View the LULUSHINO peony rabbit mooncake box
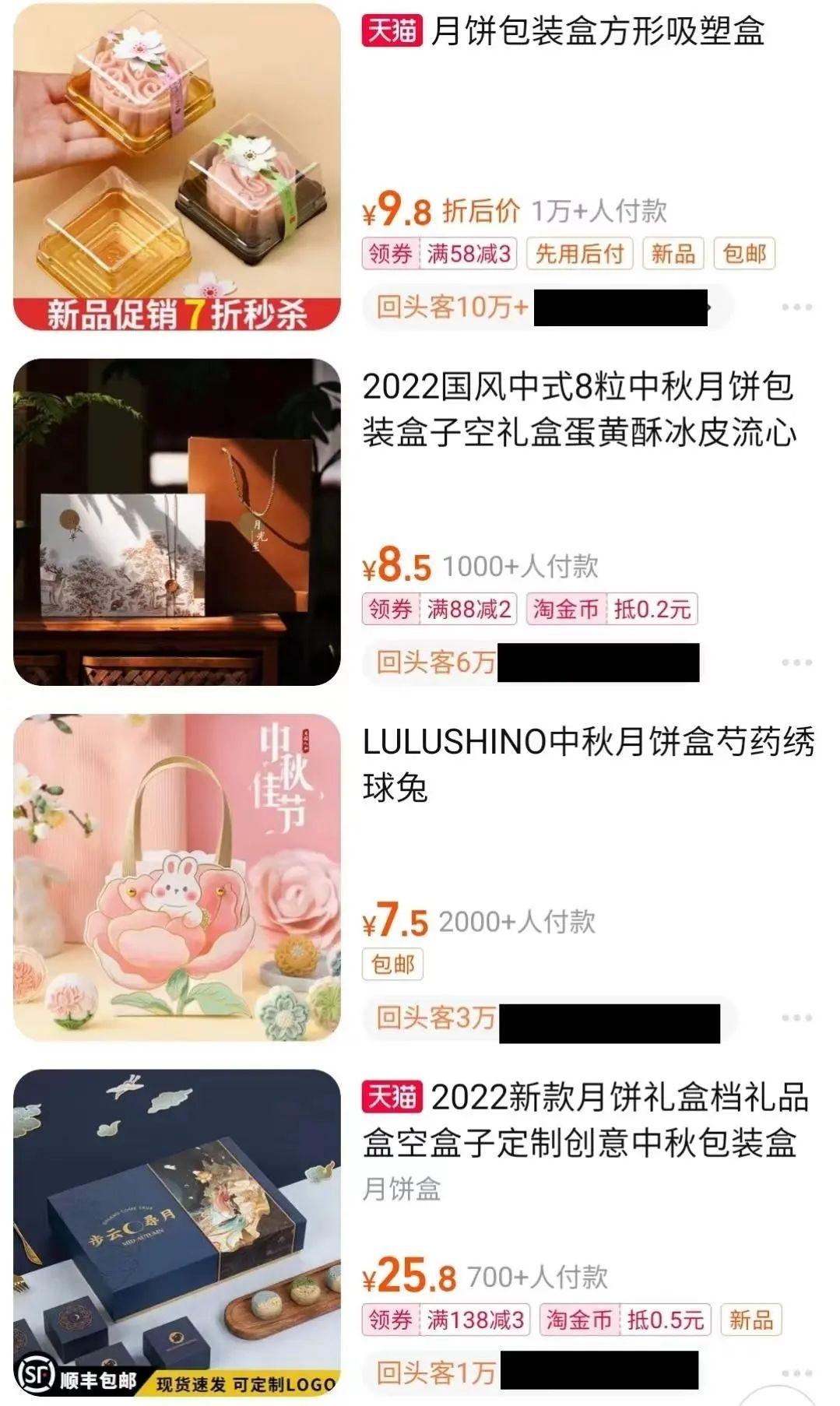840x1406 pixels. coord(588,764)
